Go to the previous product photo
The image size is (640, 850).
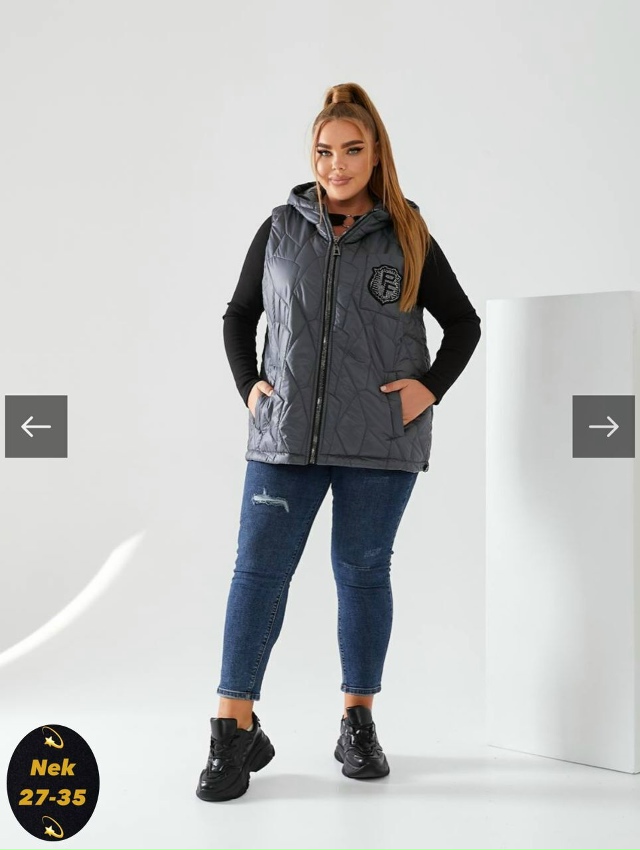coord(36,427)
